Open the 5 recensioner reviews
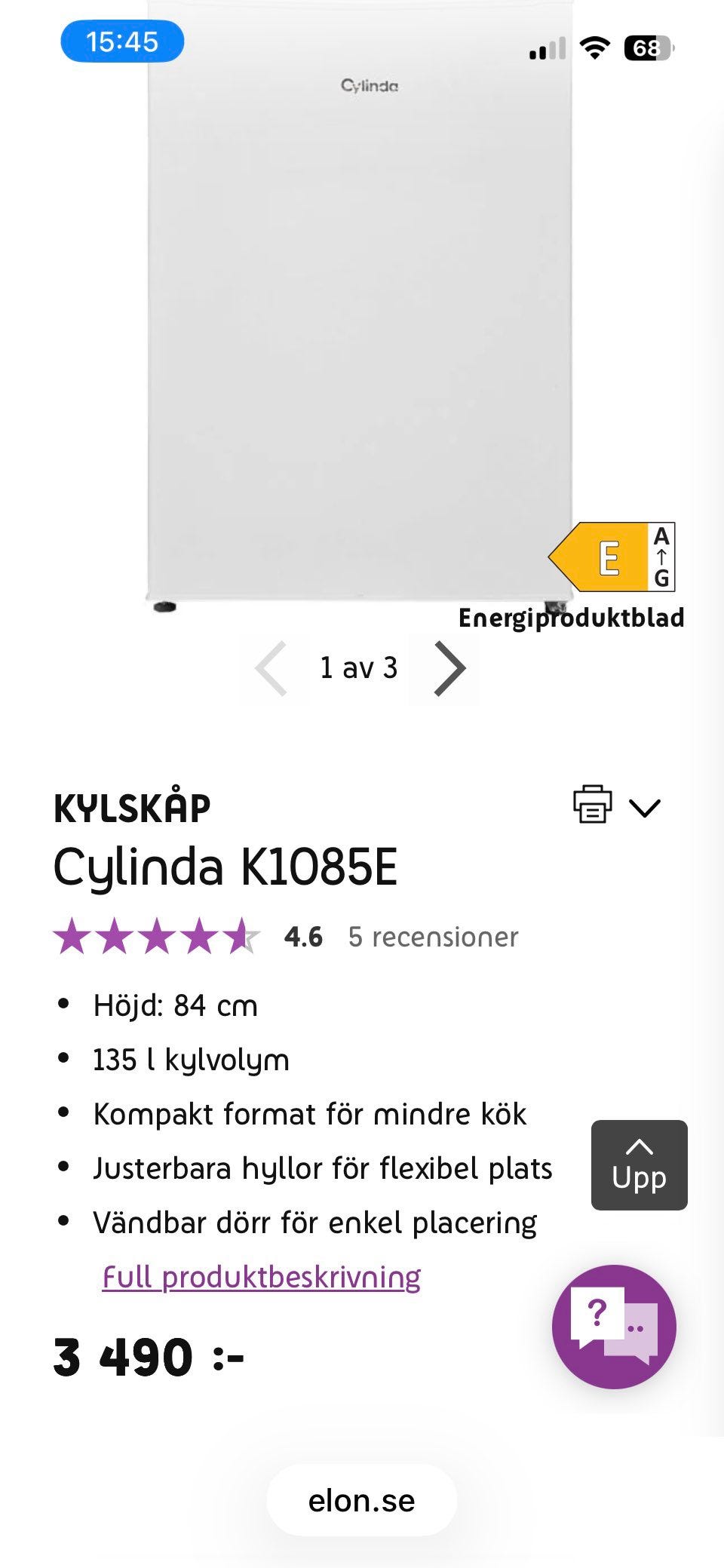724x1568 pixels. click(433, 937)
